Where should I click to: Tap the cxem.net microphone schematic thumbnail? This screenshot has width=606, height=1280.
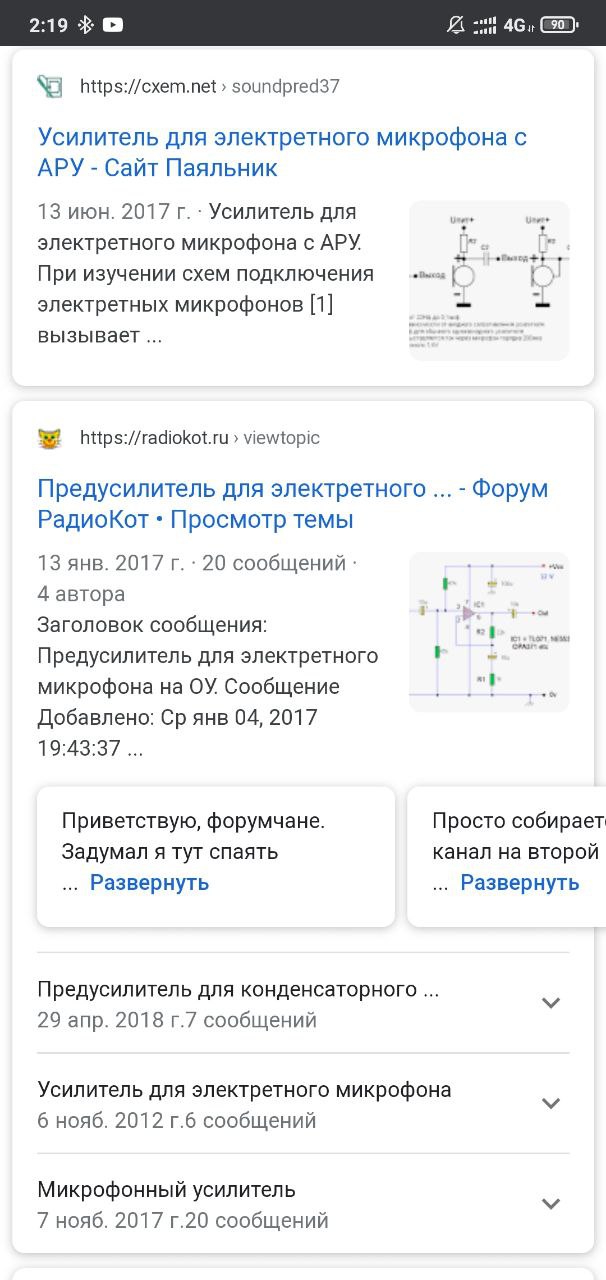pos(489,280)
